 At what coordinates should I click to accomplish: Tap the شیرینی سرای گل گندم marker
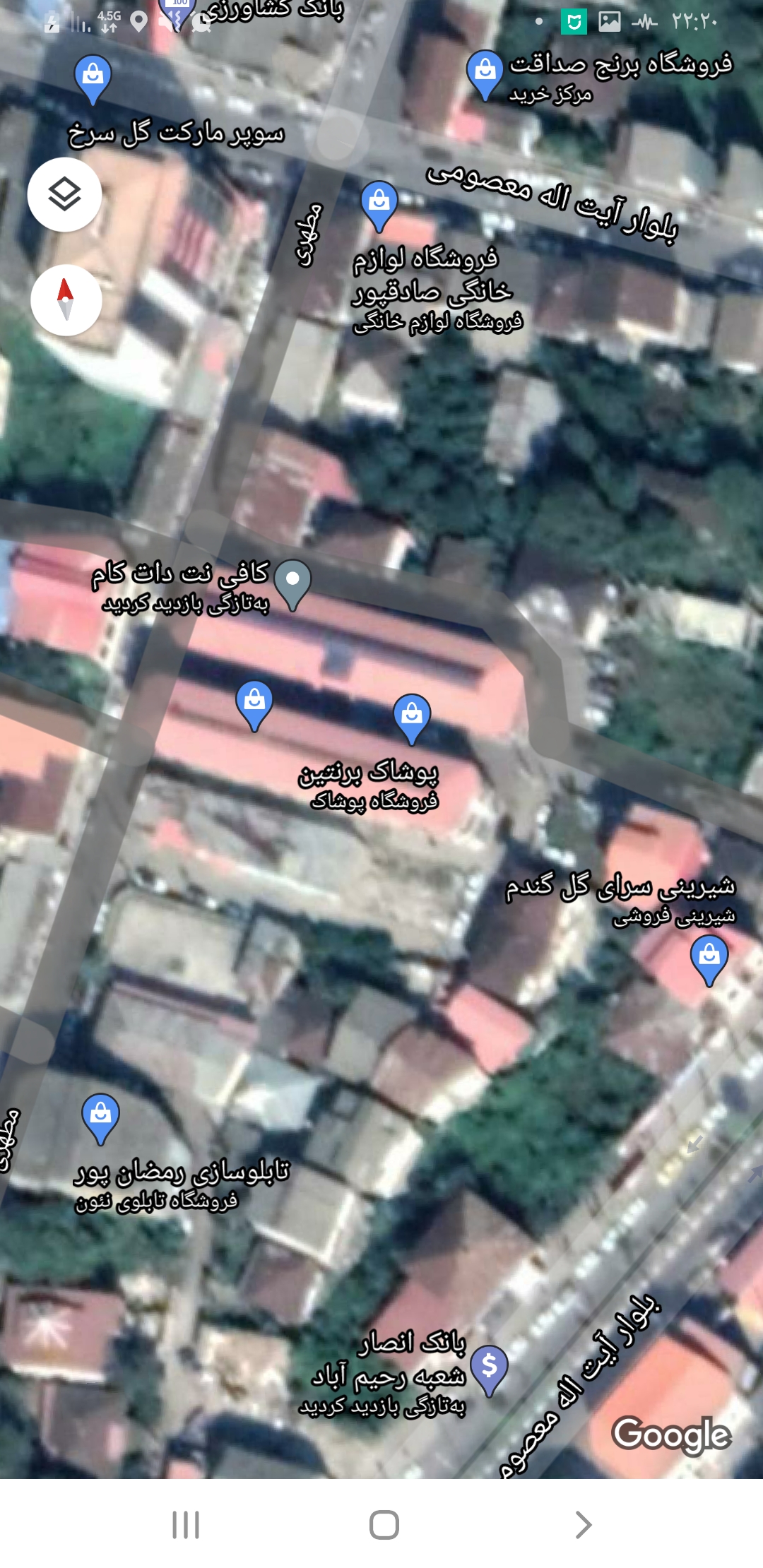coord(709,958)
